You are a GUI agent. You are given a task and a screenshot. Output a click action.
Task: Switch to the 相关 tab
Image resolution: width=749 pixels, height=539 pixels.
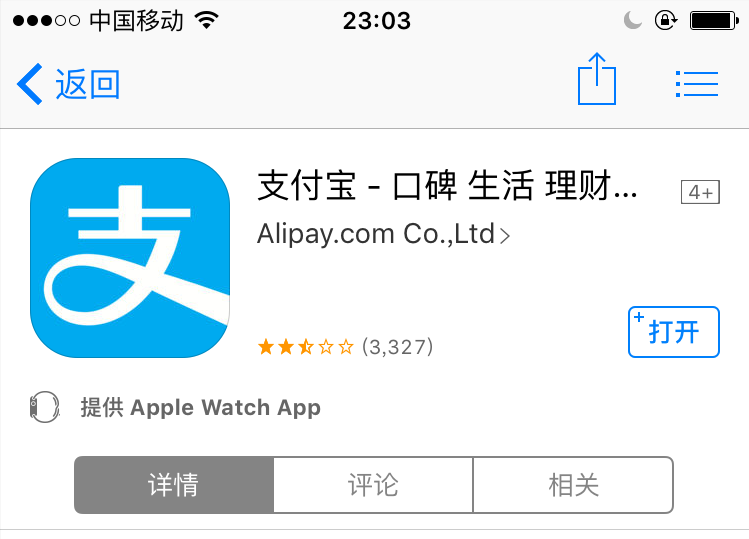[x=573, y=485]
